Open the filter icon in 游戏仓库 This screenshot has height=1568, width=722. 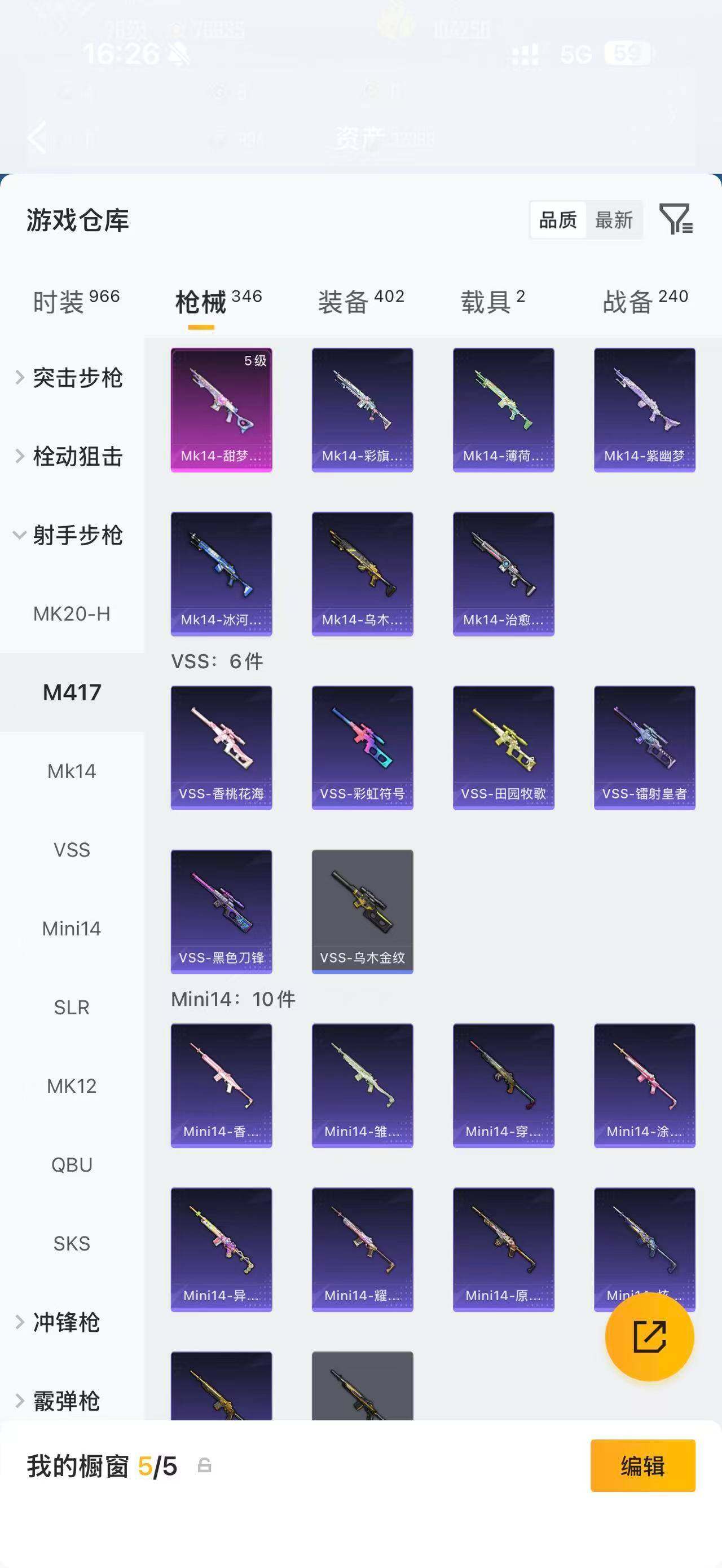(676, 219)
